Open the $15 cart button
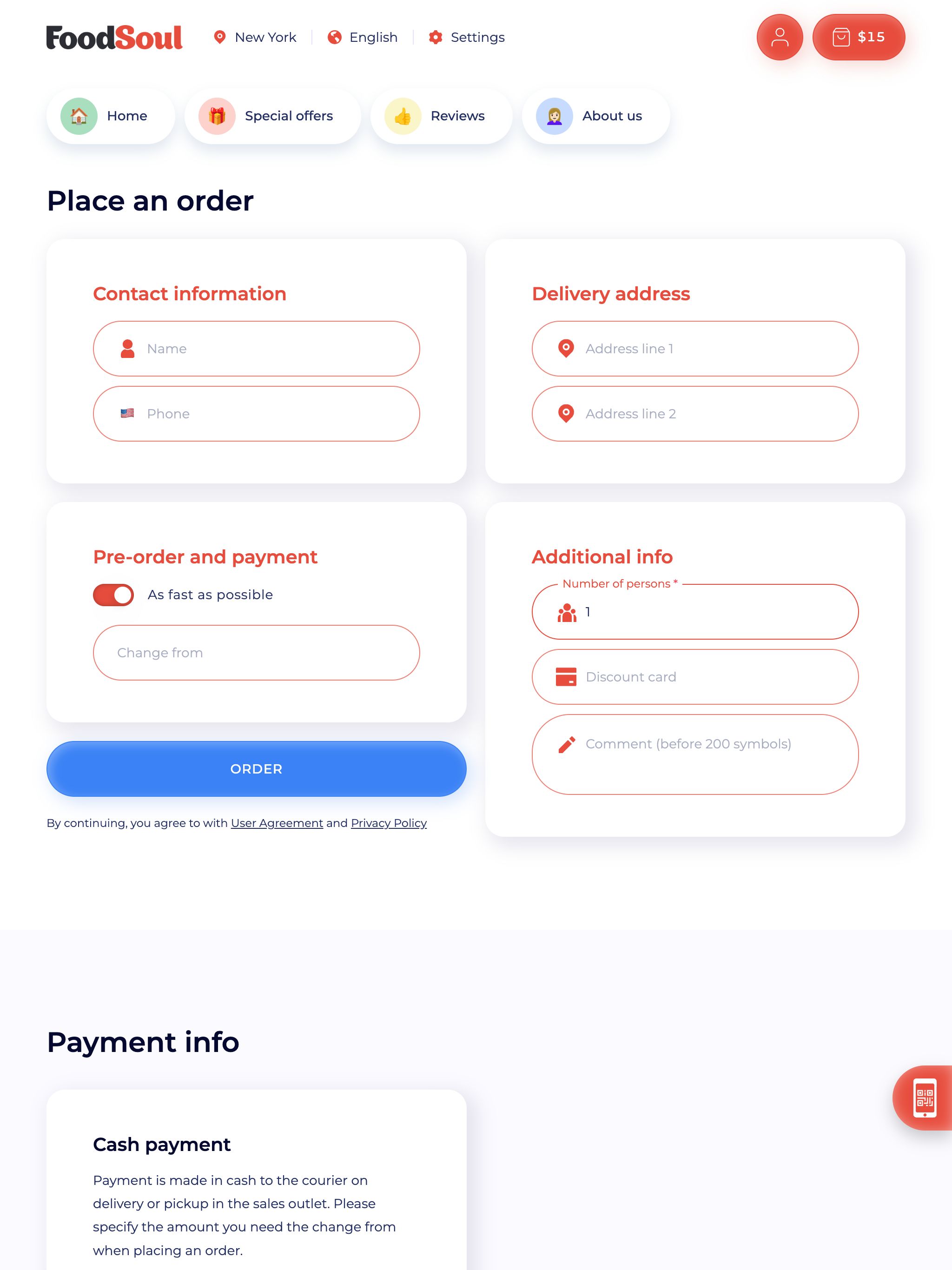Screen dimensions: 952x1270 [858, 37]
